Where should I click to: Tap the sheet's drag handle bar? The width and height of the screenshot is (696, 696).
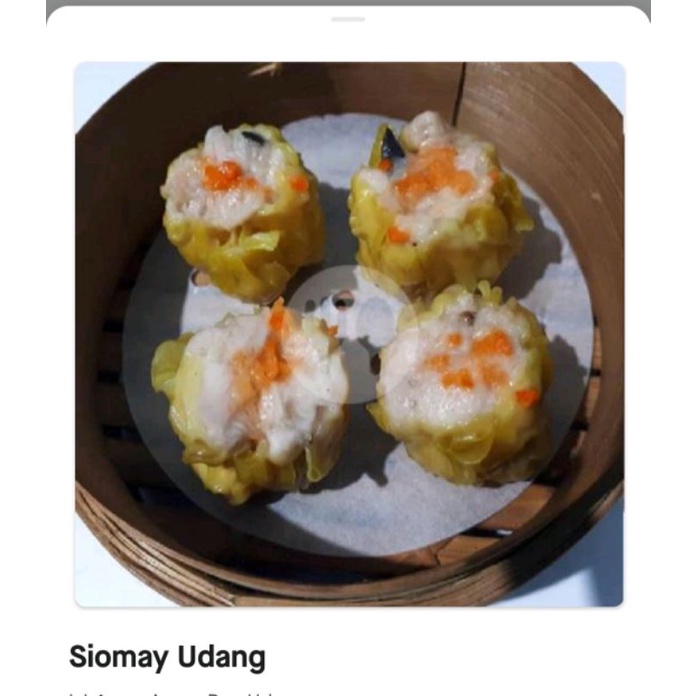click(x=348, y=19)
